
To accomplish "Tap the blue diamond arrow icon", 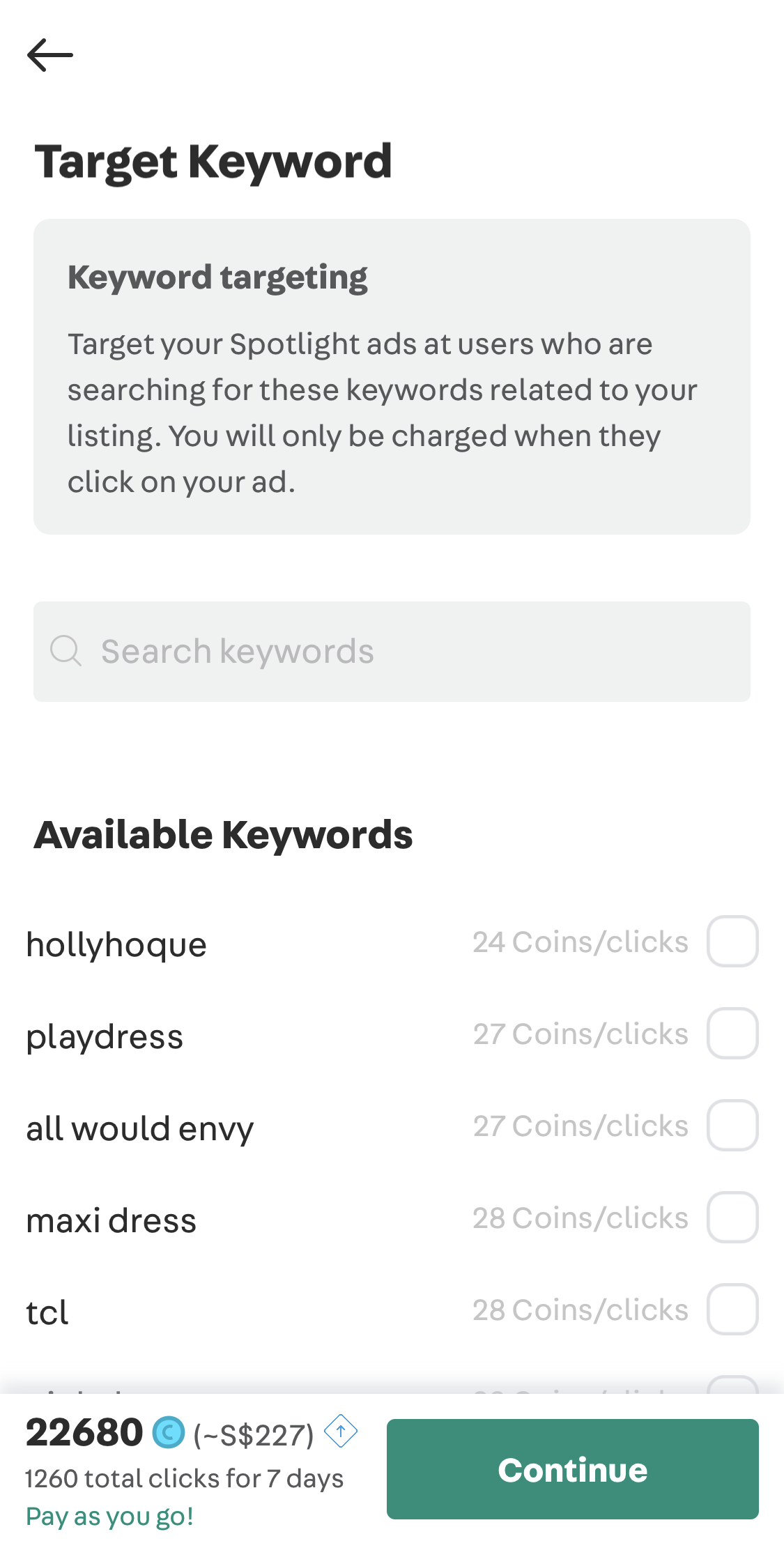I will coord(341,1431).
